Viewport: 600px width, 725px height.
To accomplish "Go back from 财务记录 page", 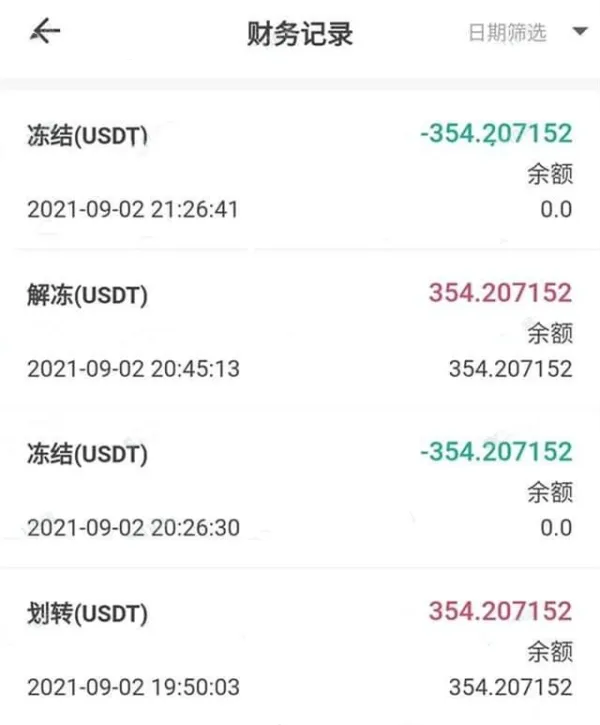I will pos(45,33).
